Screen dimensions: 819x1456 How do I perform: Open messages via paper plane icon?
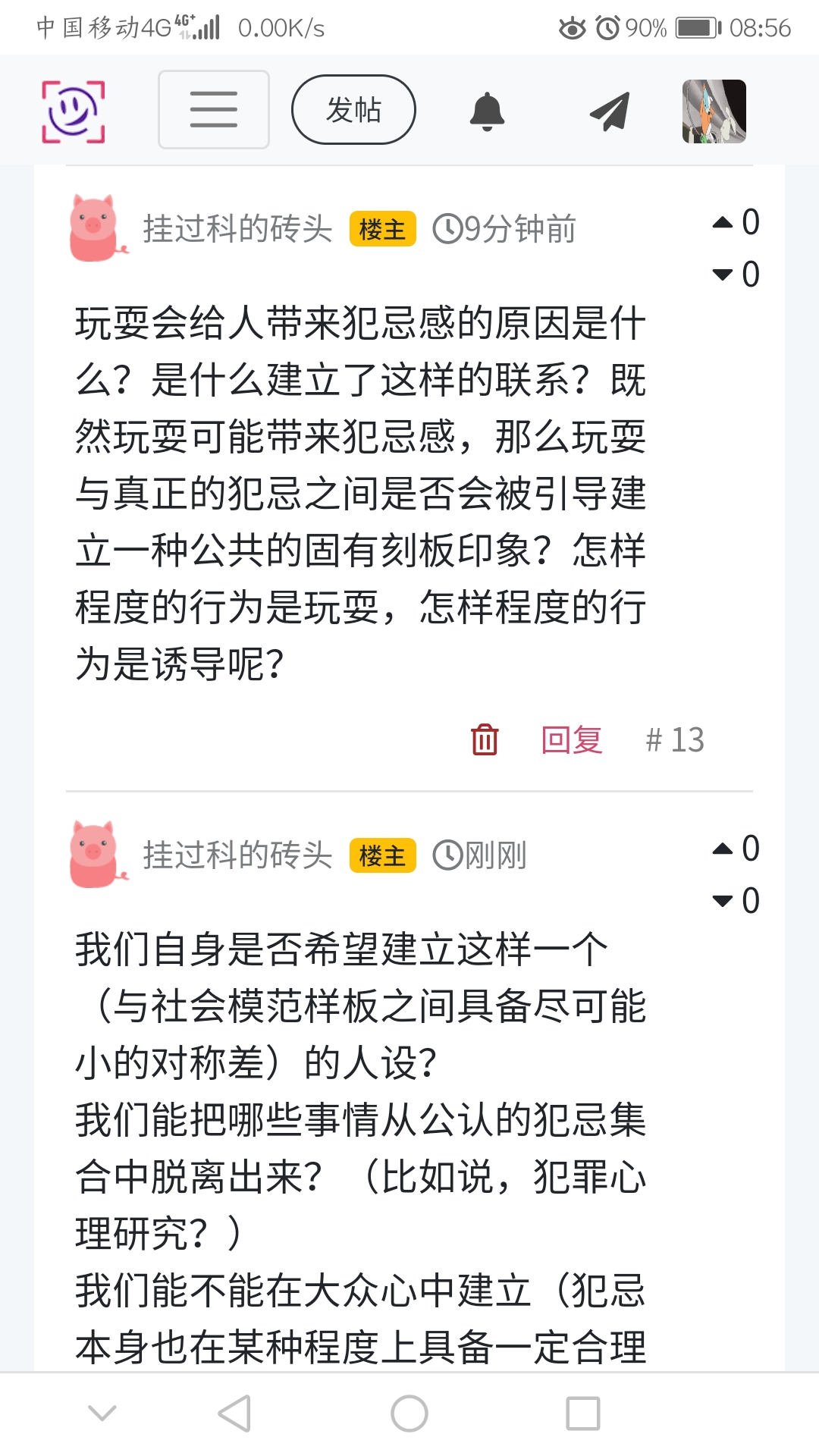pos(610,111)
